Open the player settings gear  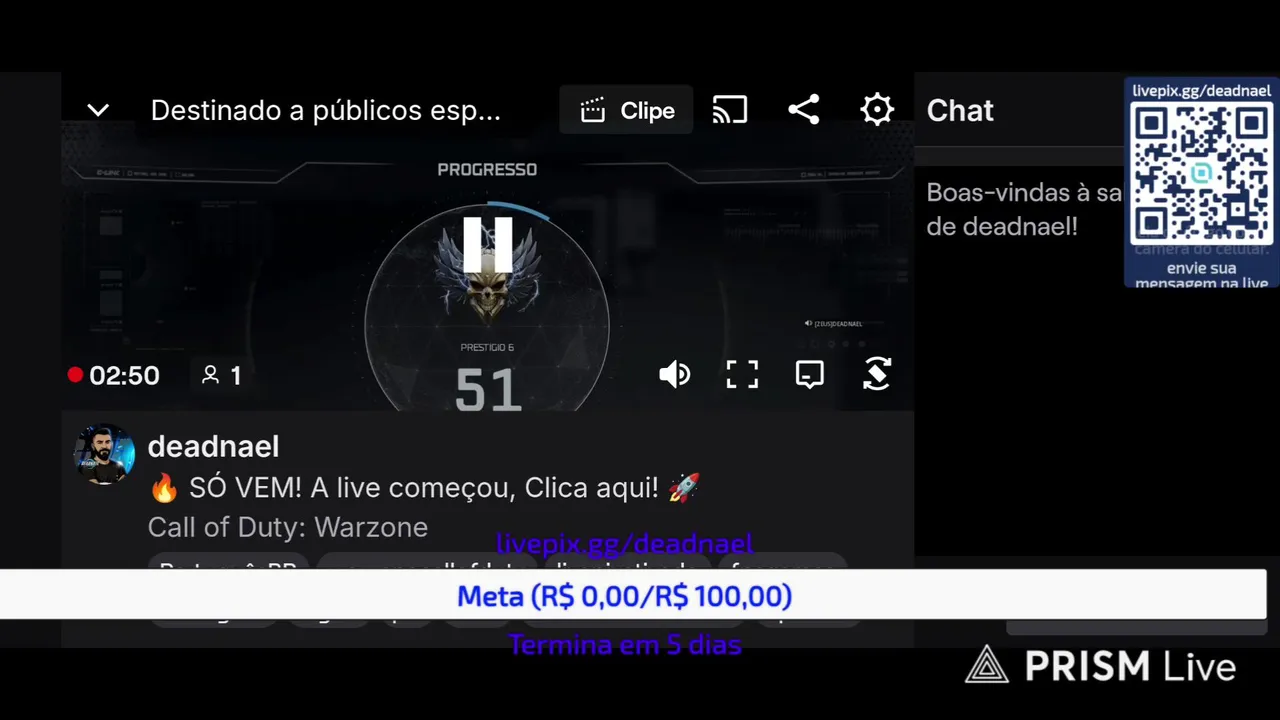pos(877,110)
